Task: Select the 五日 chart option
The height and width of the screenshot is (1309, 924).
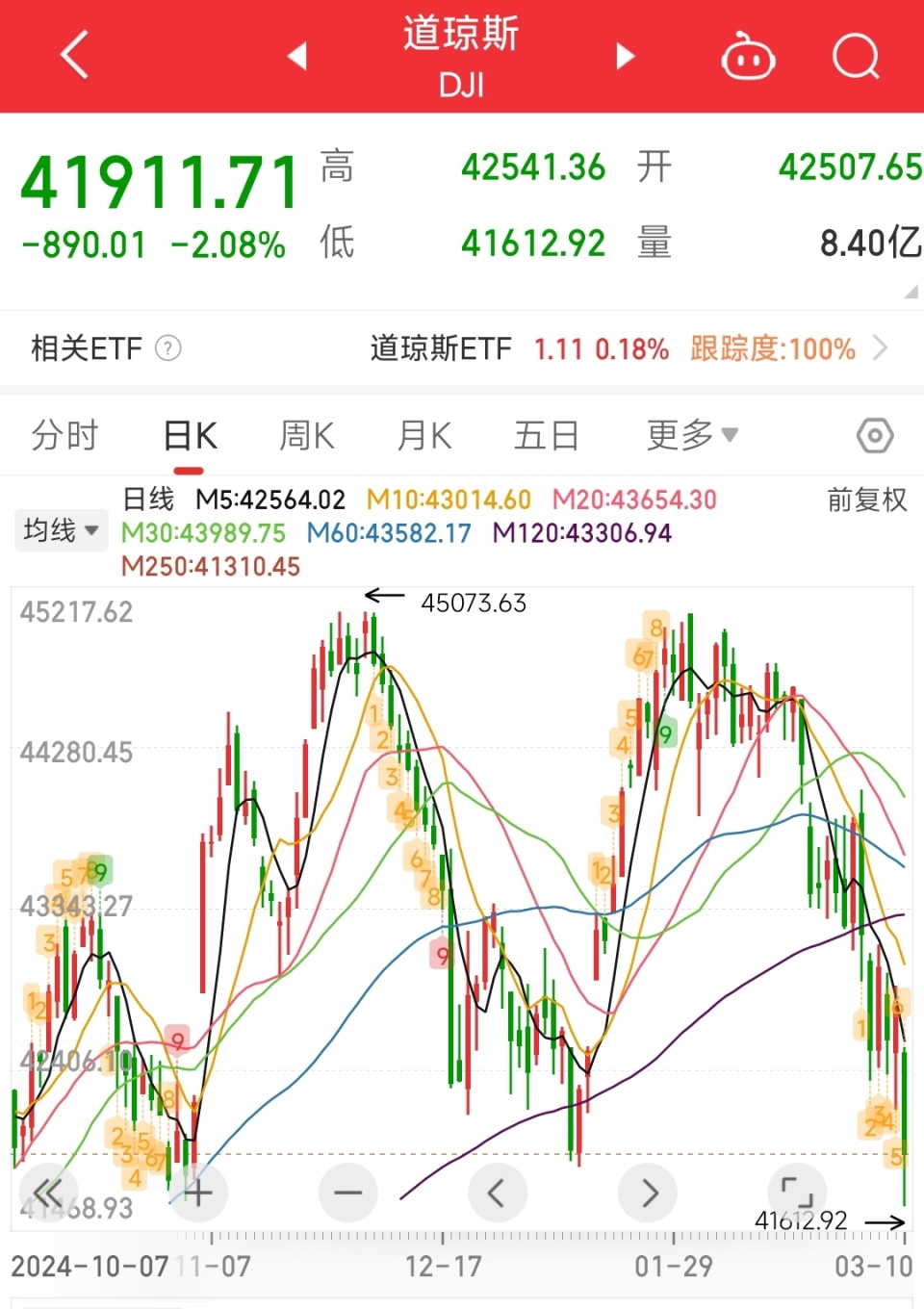Action: click(546, 435)
